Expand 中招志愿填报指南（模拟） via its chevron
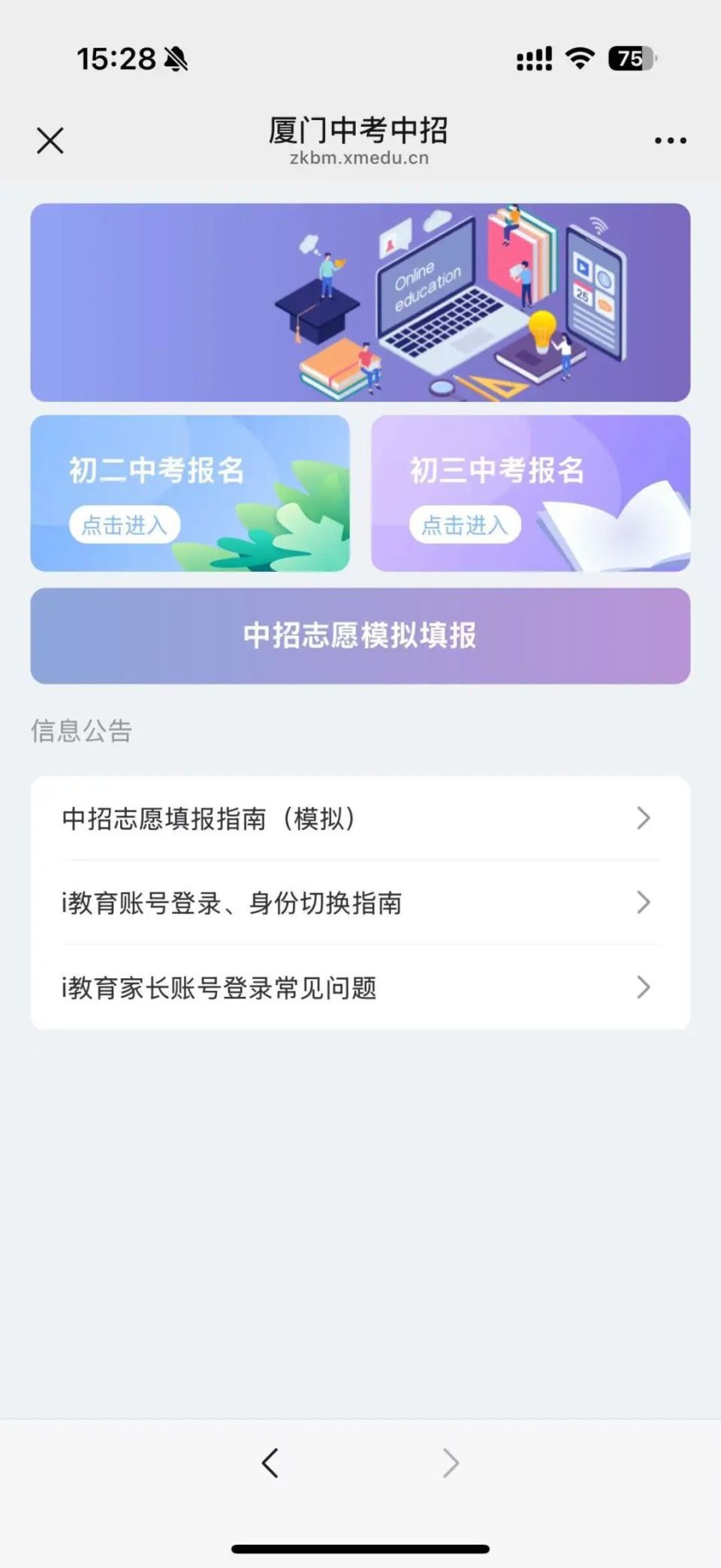This screenshot has height=1568, width=721. [x=642, y=818]
